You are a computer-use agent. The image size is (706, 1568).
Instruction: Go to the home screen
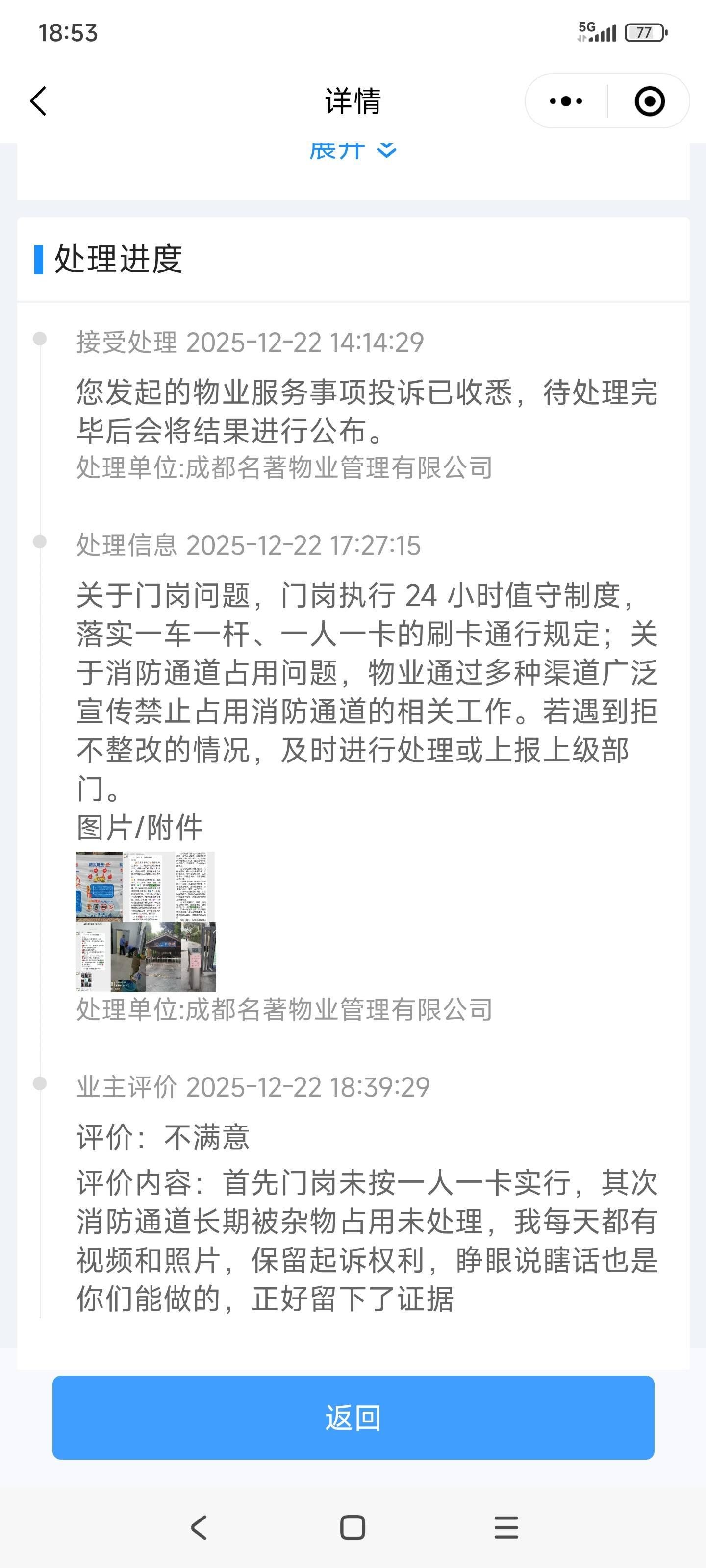pos(353,1527)
